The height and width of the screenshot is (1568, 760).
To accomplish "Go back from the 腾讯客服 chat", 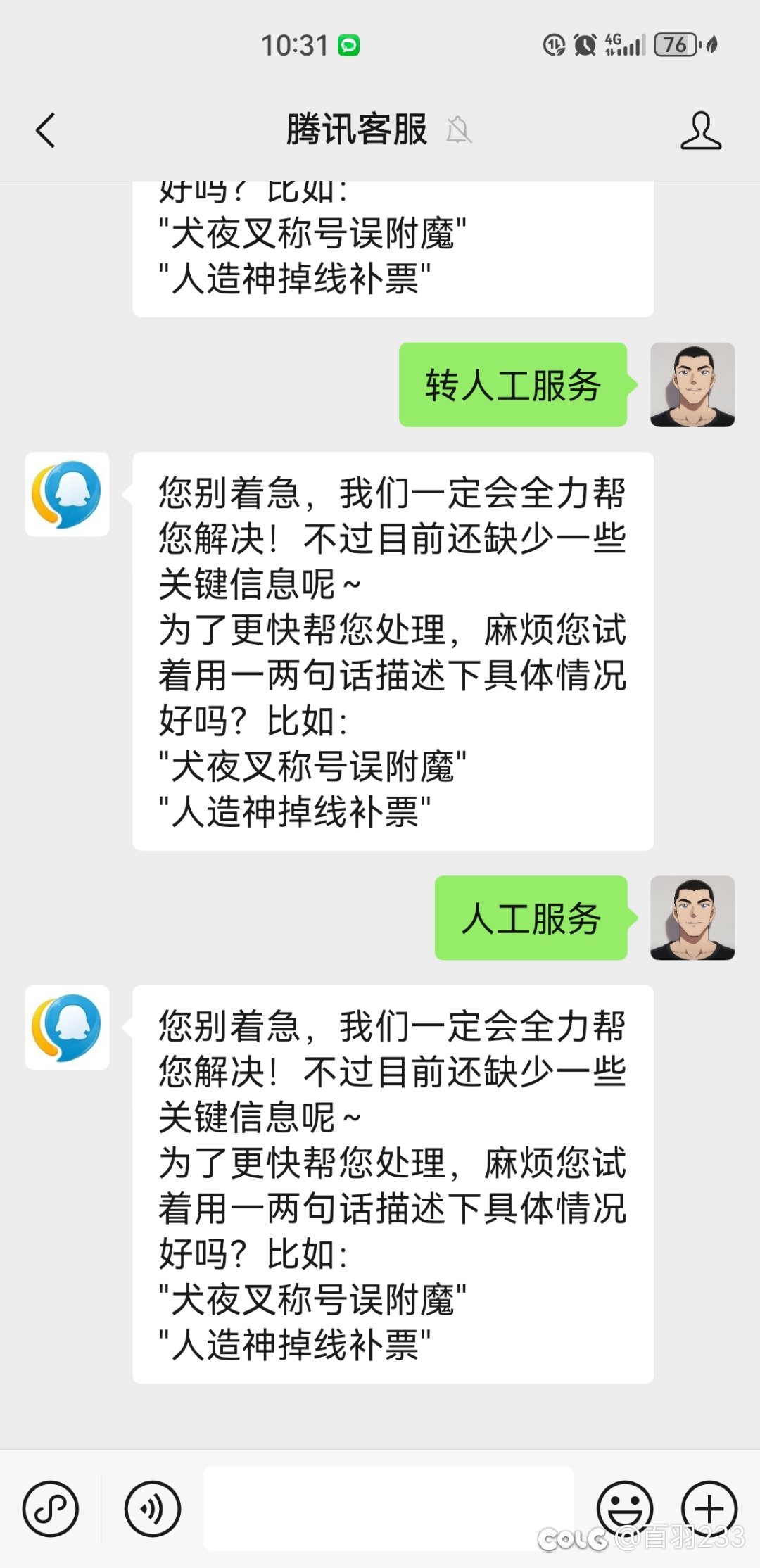I will point(46,130).
